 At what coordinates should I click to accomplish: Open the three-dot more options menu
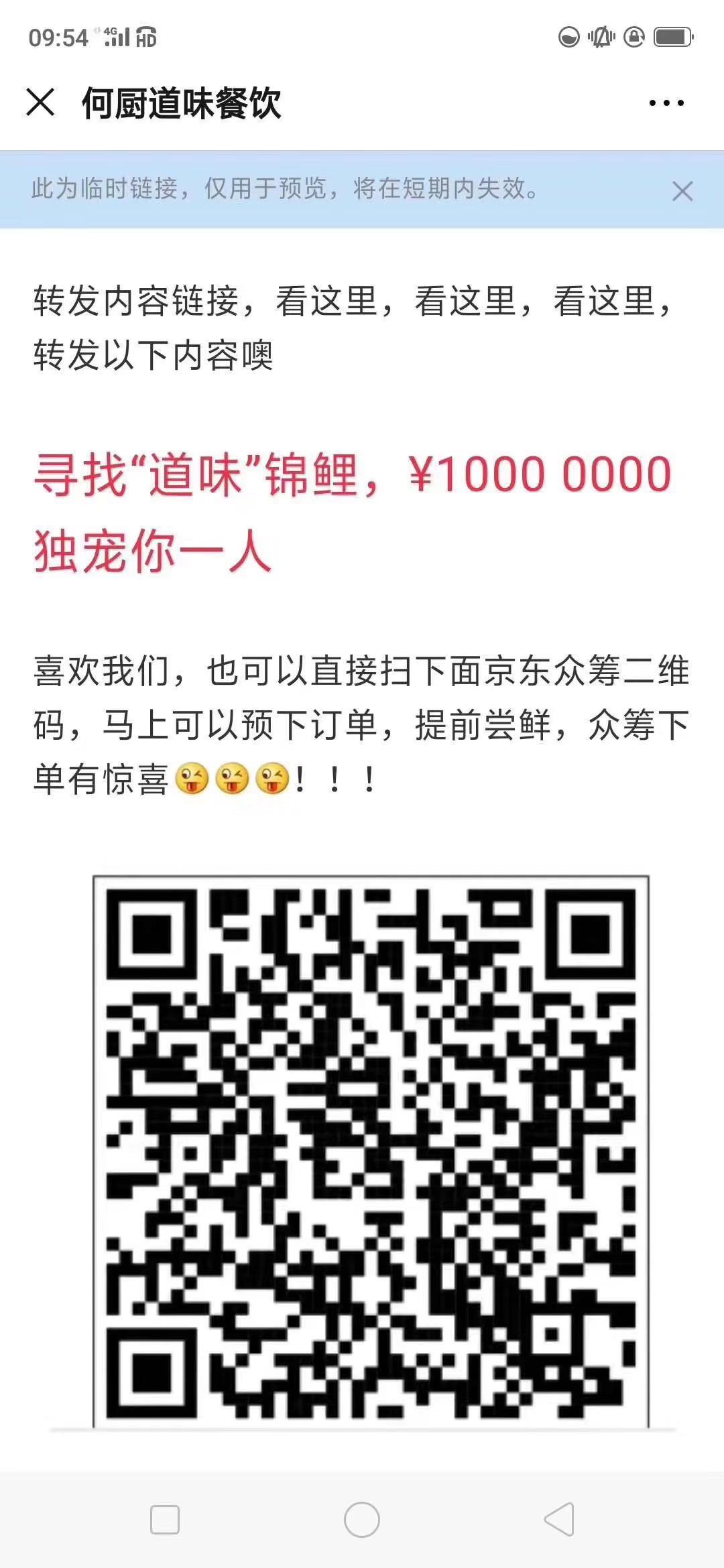tap(666, 103)
